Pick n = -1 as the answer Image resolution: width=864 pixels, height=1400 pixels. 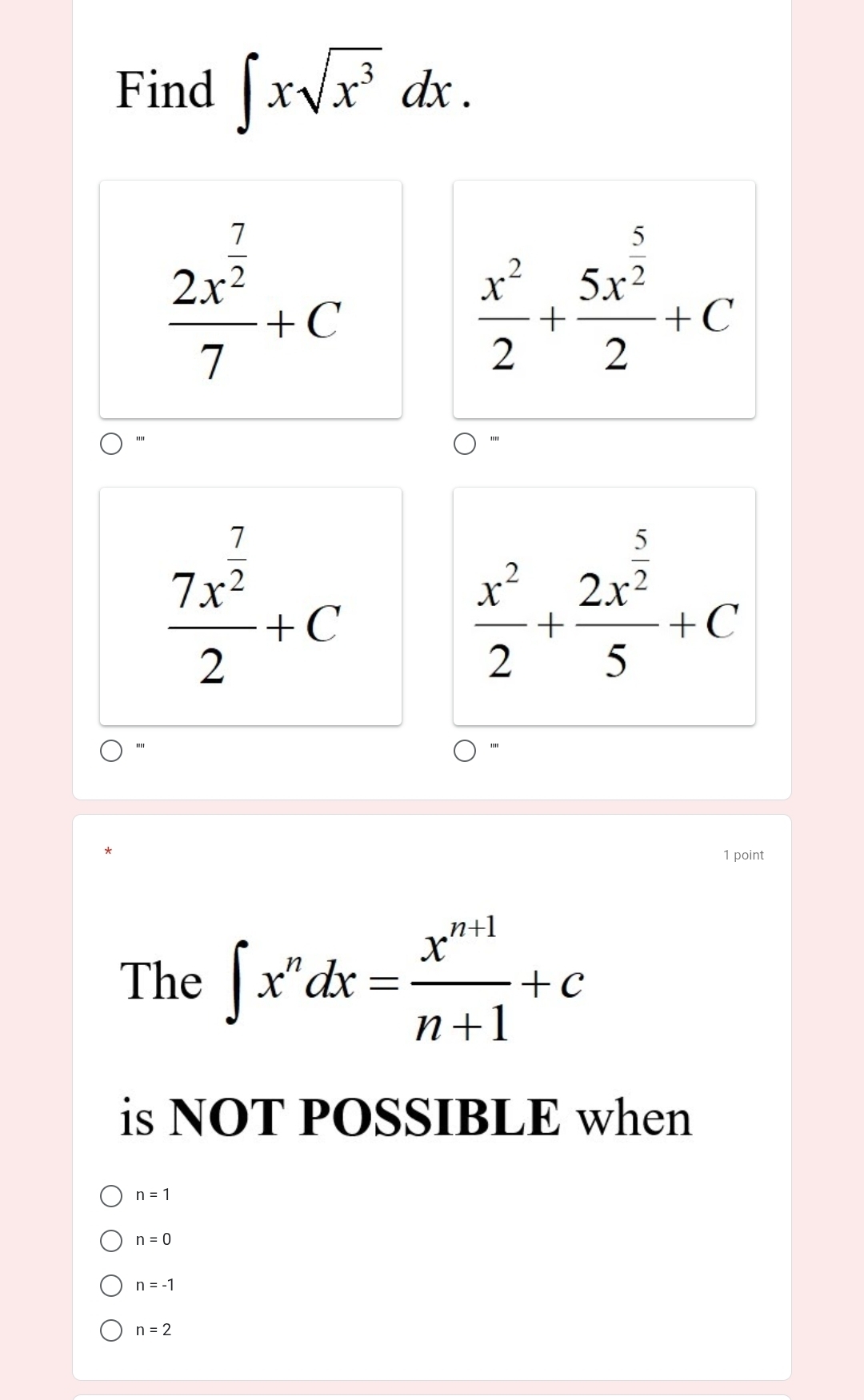tap(111, 1286)
